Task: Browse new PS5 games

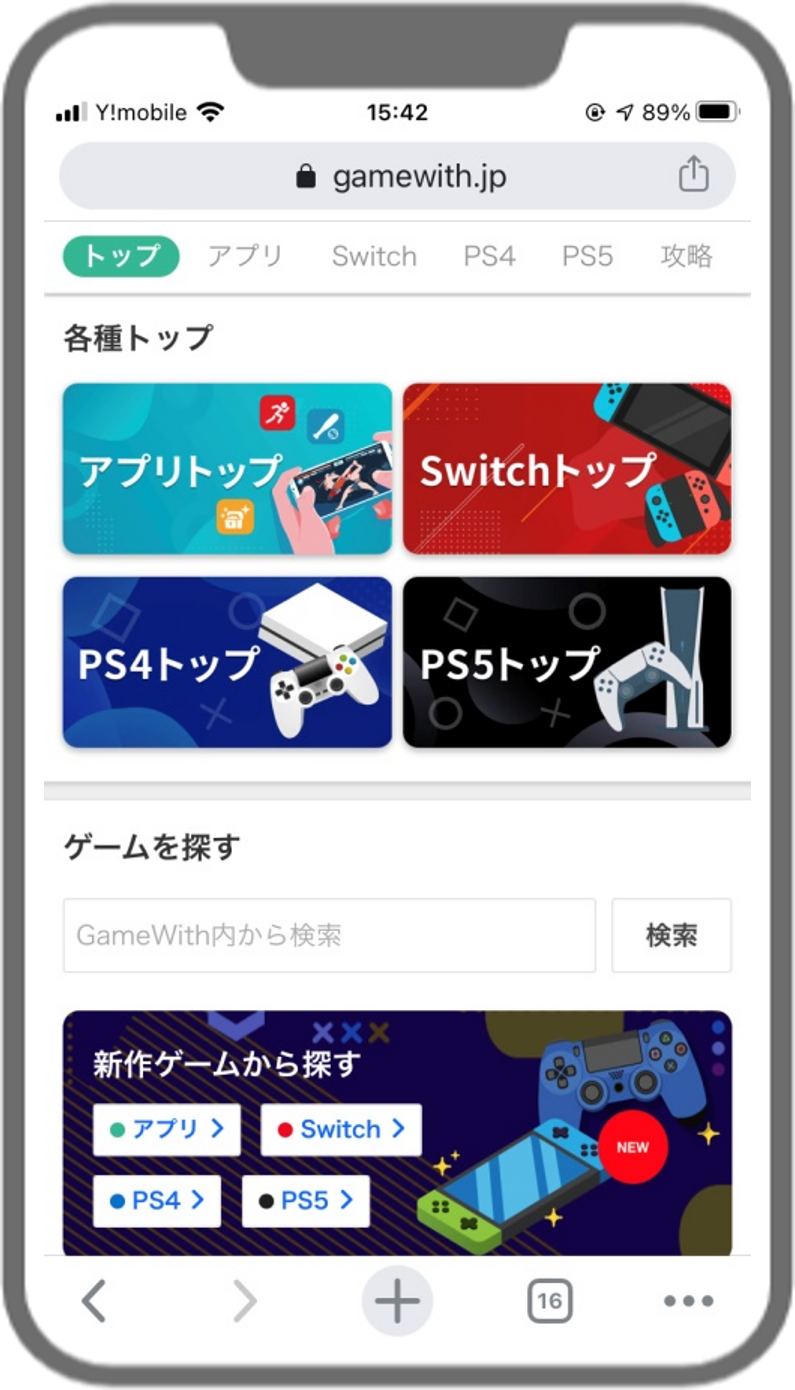Action: [x=306, y=1201]
